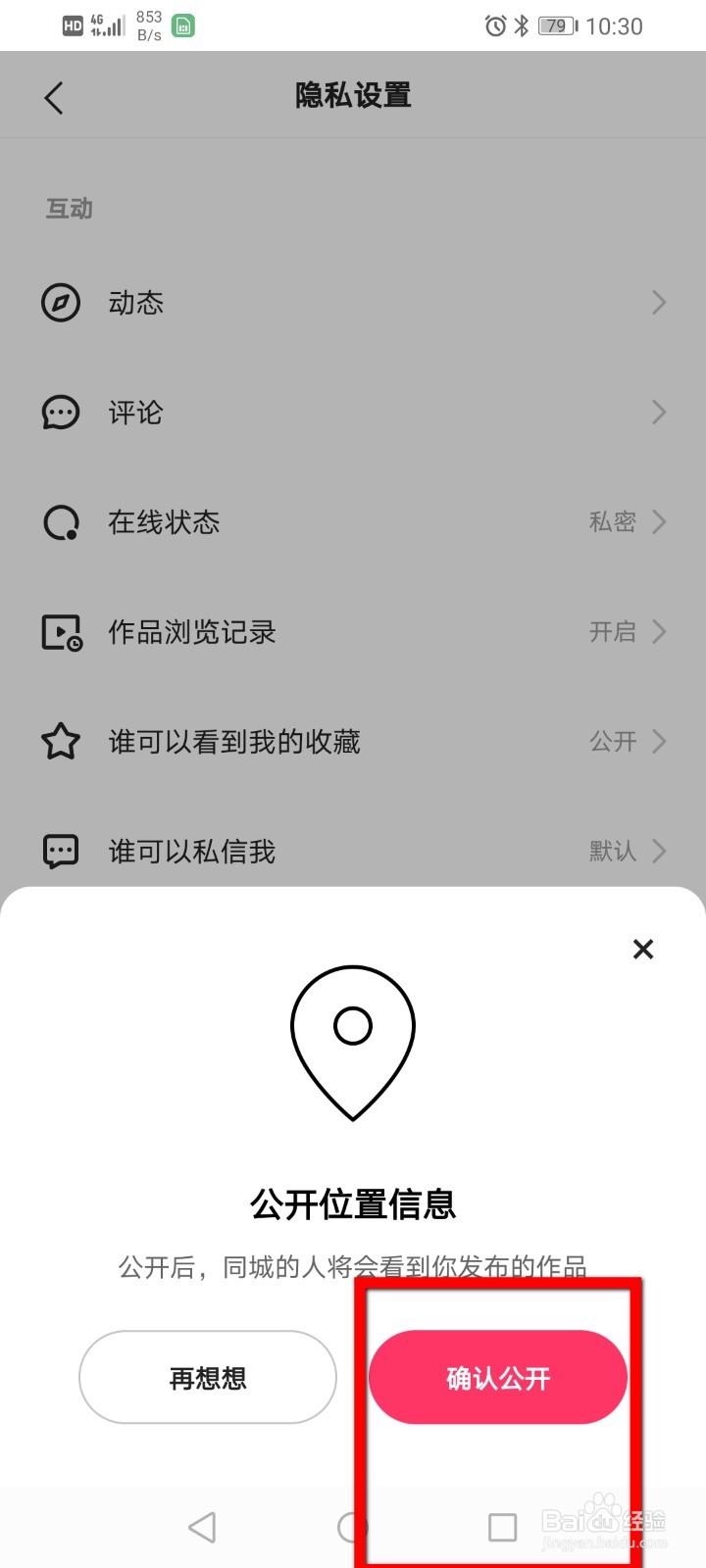Open 作品浏览记录 setting
Screen dimensions: 706x1568
pos(353,632)
